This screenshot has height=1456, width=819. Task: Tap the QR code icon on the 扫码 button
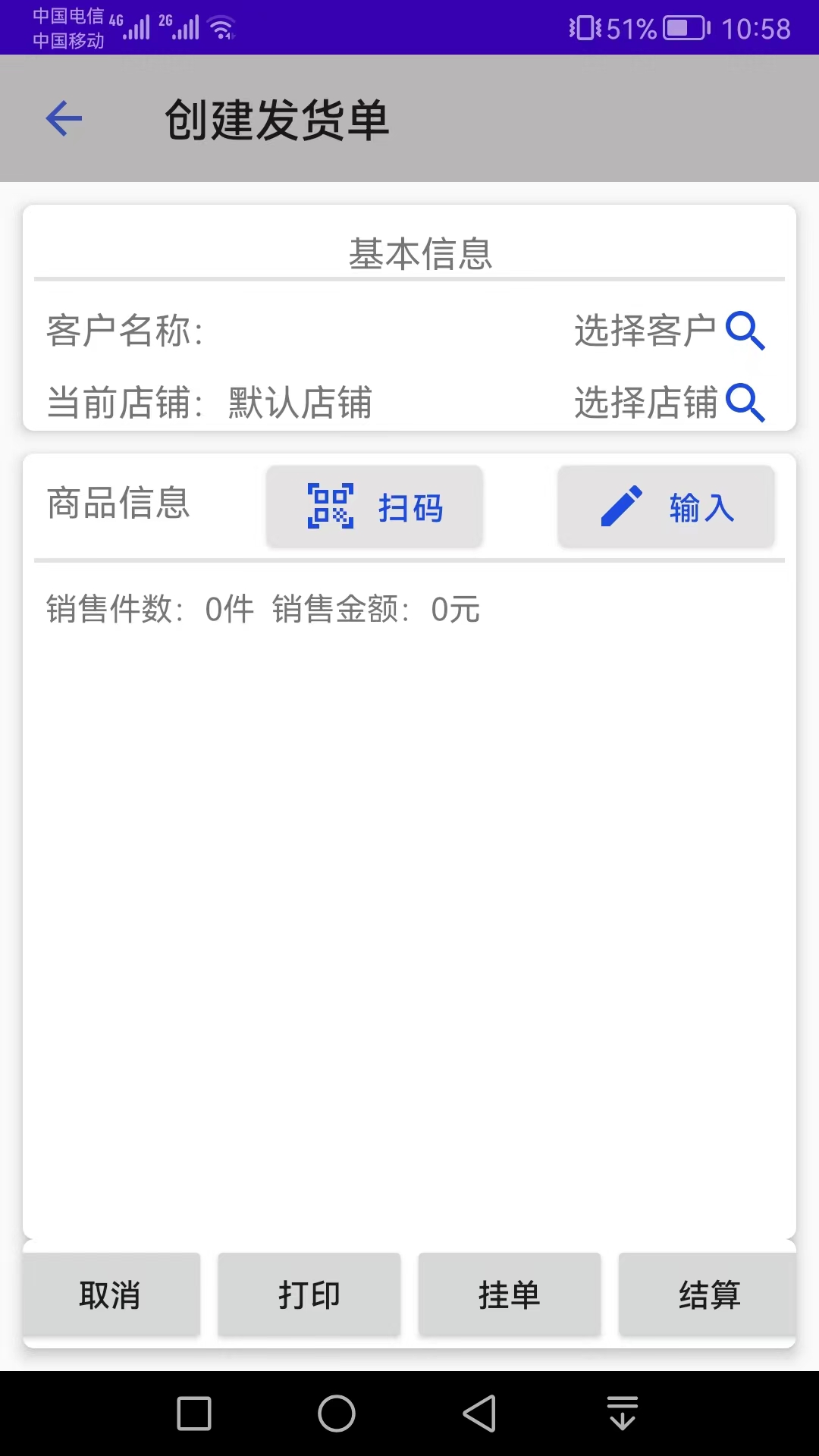tap(332, 507)
